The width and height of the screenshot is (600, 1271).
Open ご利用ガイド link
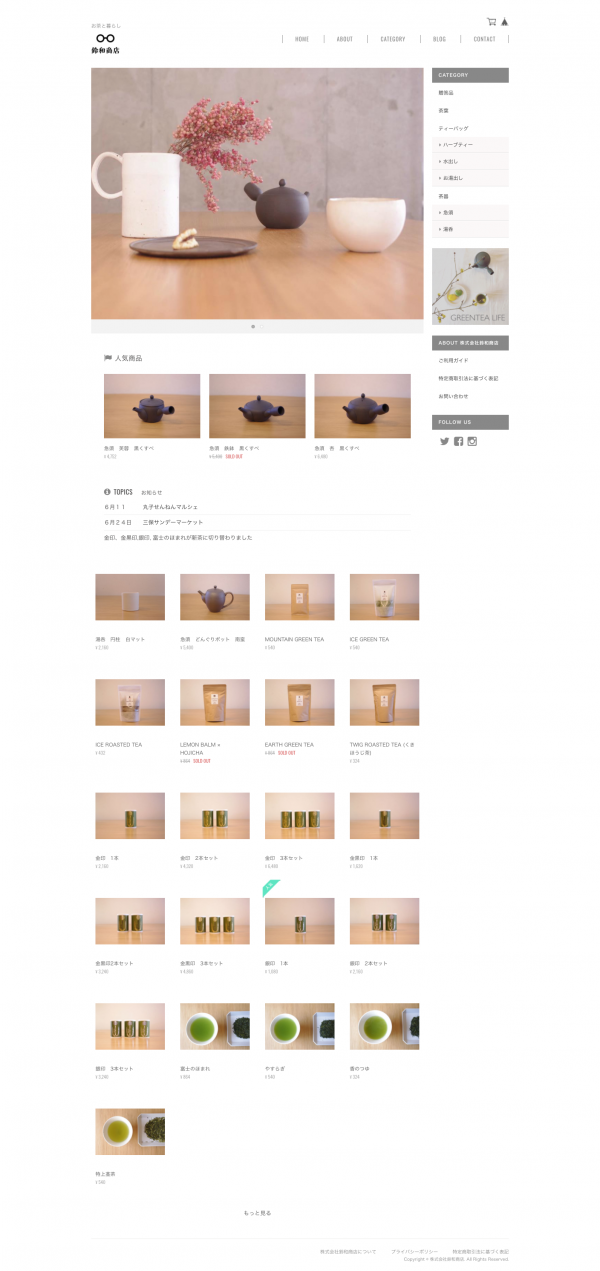point(453,360)
